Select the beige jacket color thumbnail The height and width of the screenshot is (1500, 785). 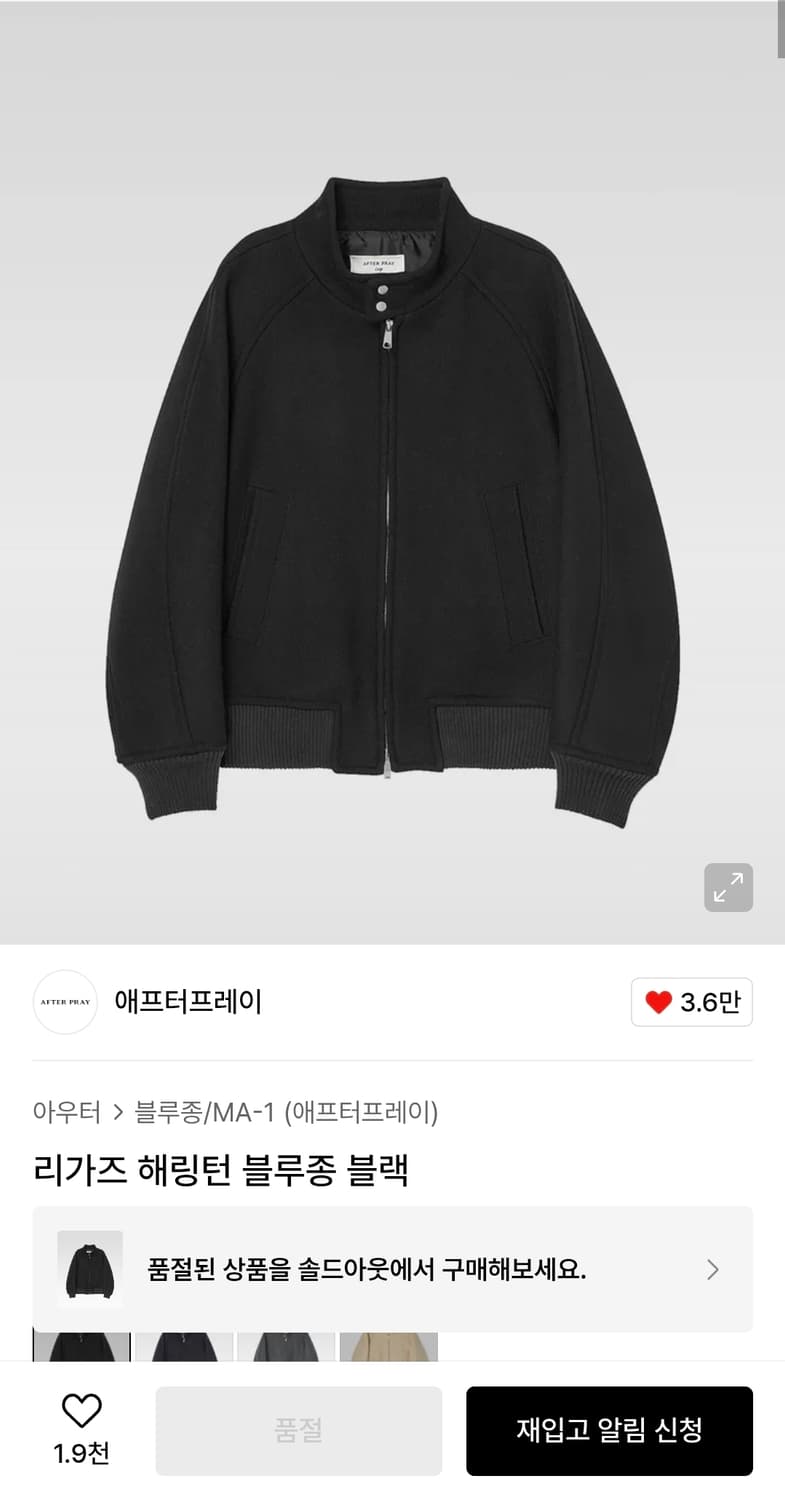point(388,1345)
